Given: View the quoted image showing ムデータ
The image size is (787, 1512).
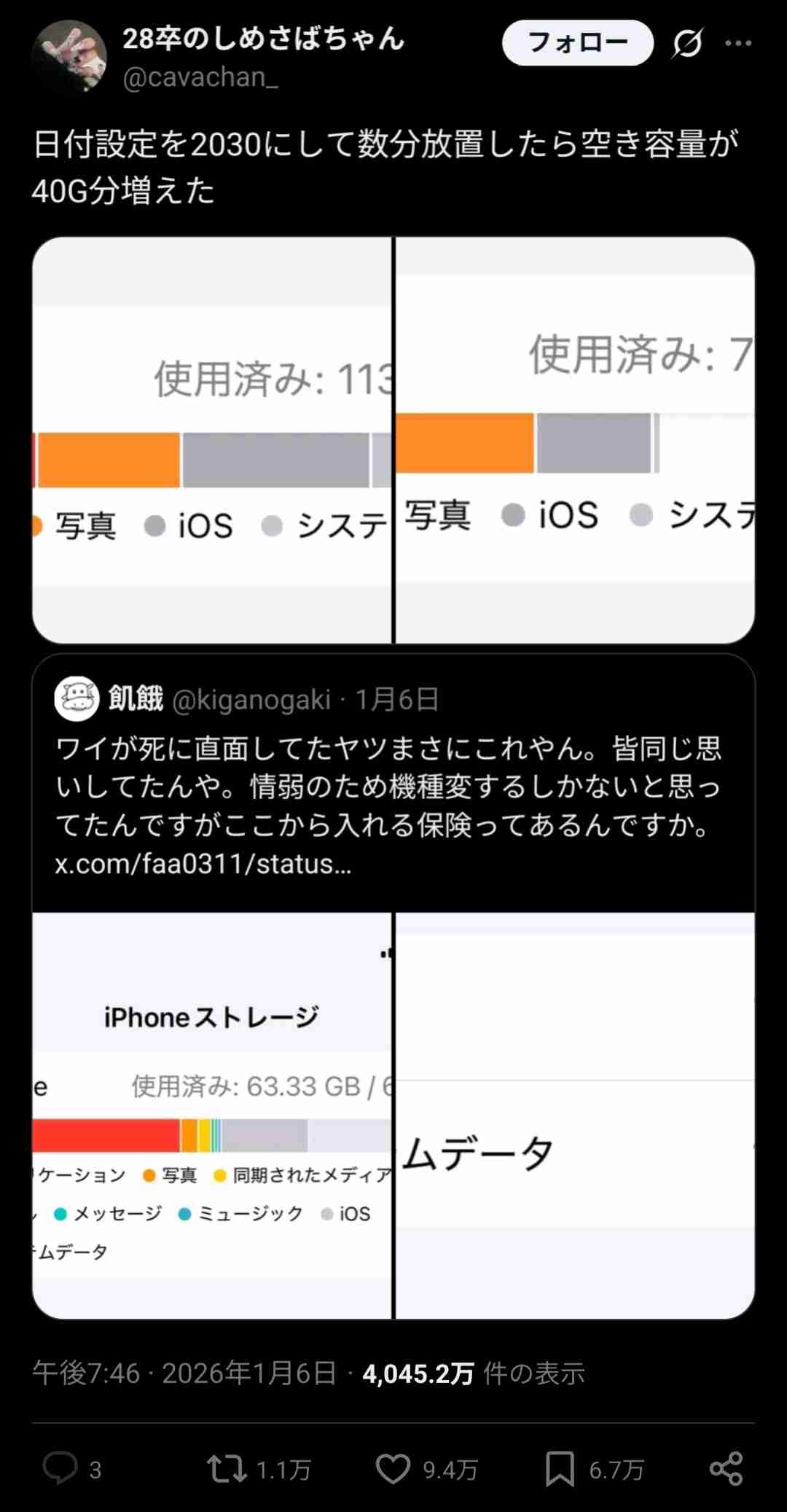Looking at the screenshot, I should point(574,1115).
